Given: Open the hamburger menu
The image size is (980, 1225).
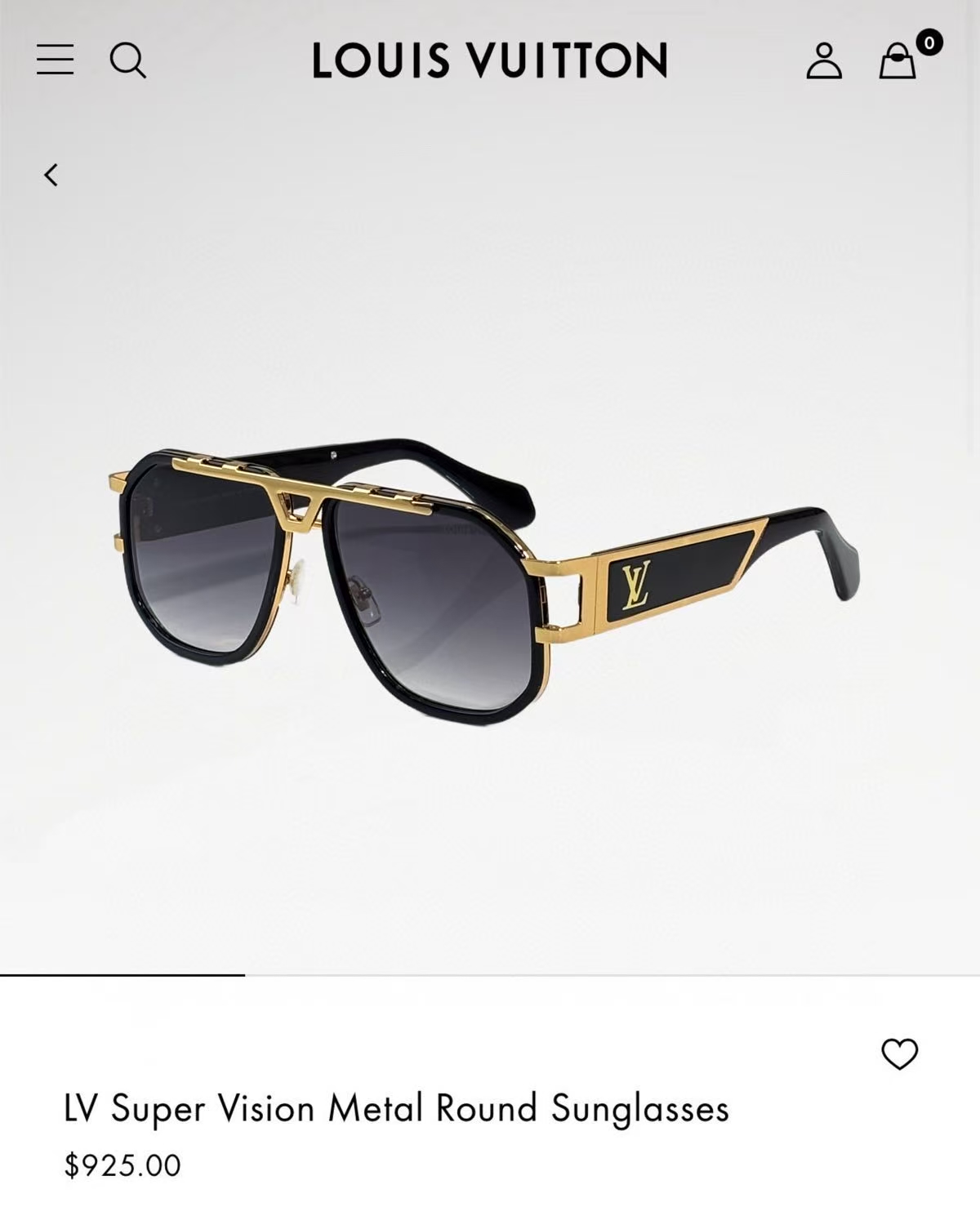Looking at the screenshot, I should (x=55, y=60).
